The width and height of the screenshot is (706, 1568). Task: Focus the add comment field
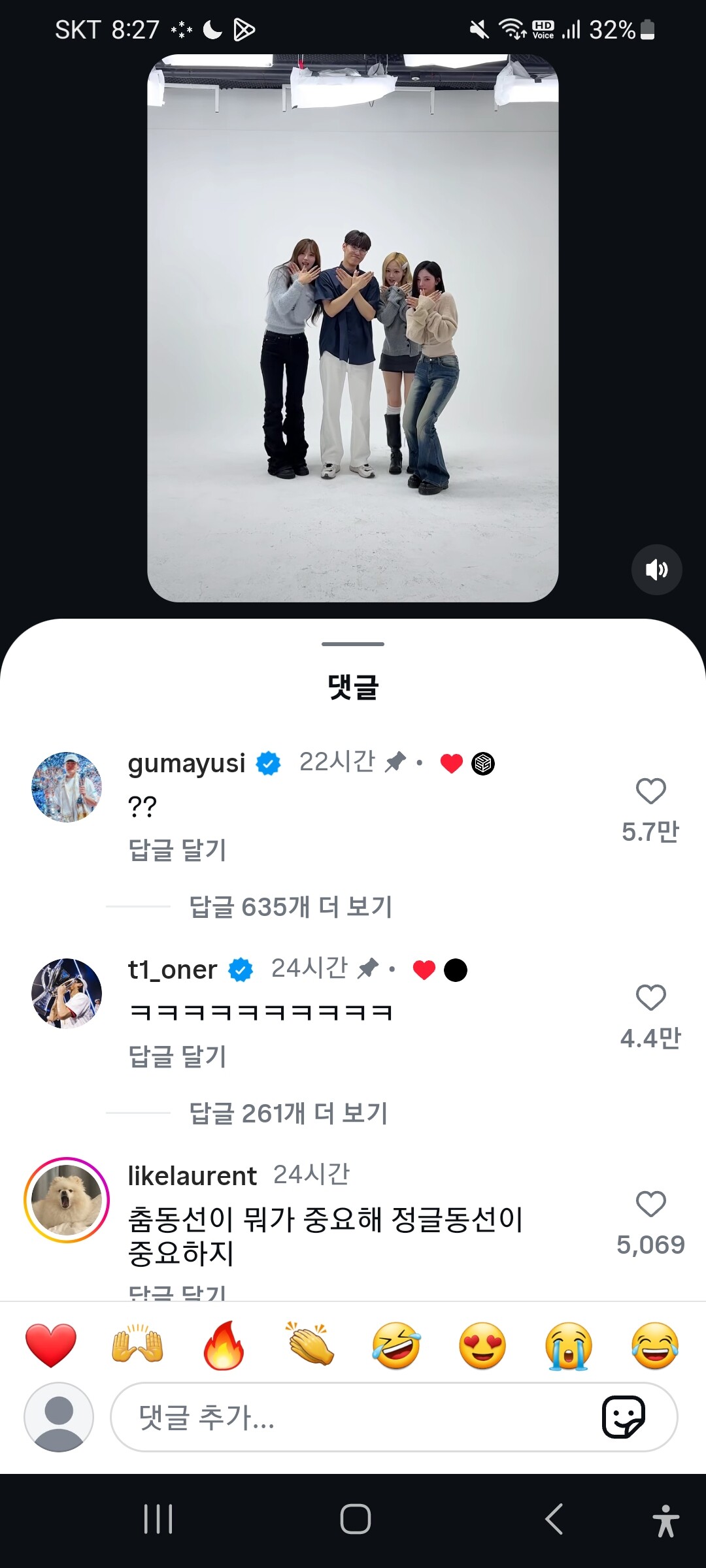[x=353, y=1418]
